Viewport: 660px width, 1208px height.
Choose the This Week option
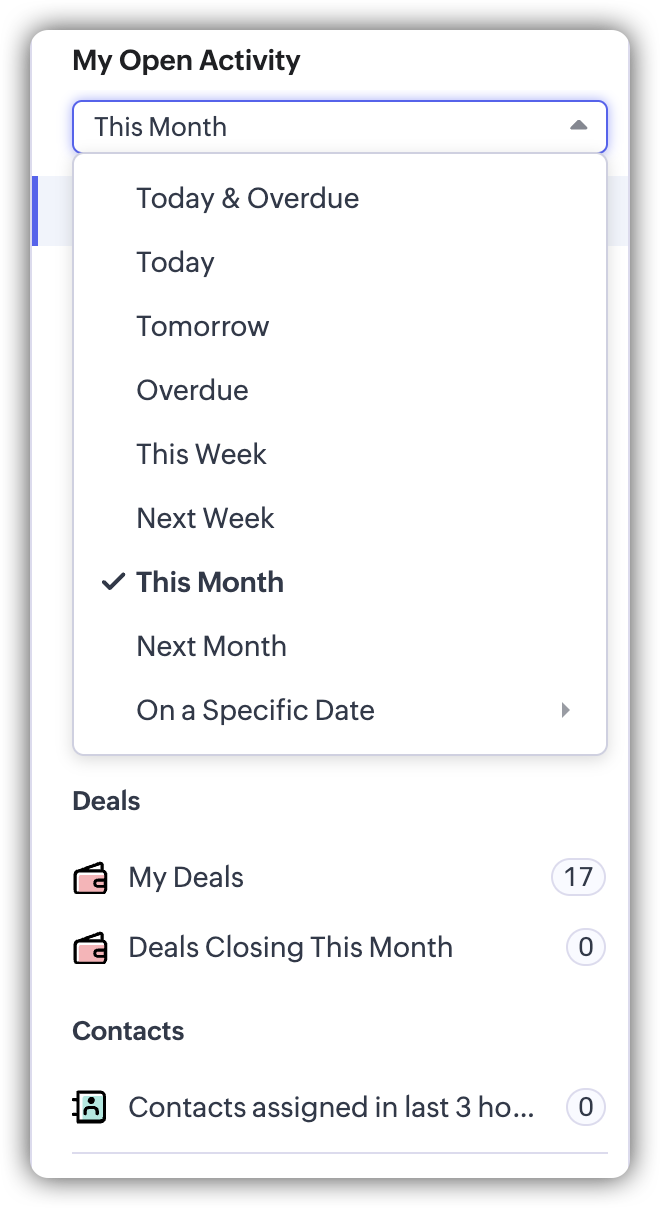(x=202, y=454)
